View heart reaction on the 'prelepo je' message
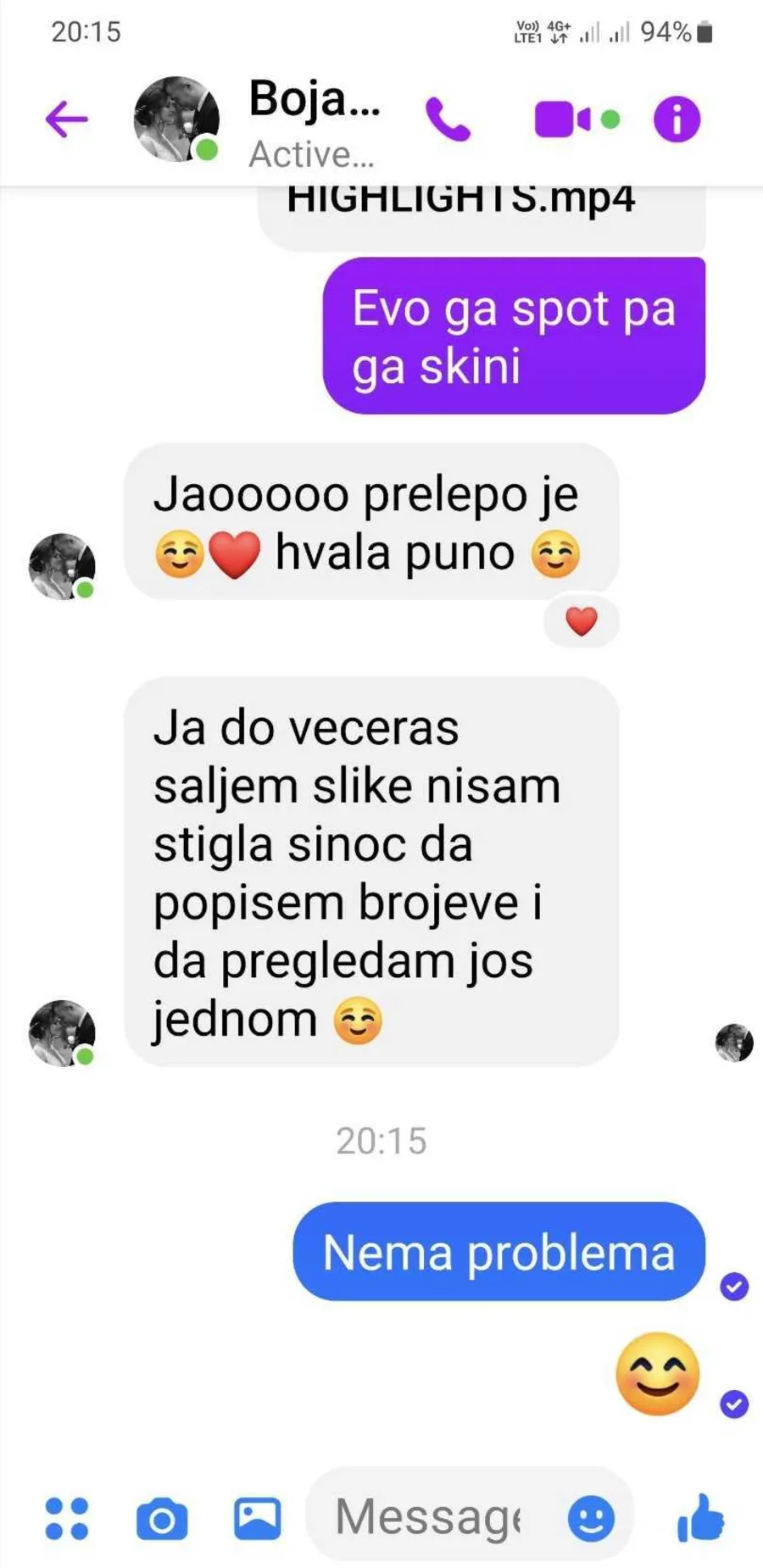 tap(582, 622)
